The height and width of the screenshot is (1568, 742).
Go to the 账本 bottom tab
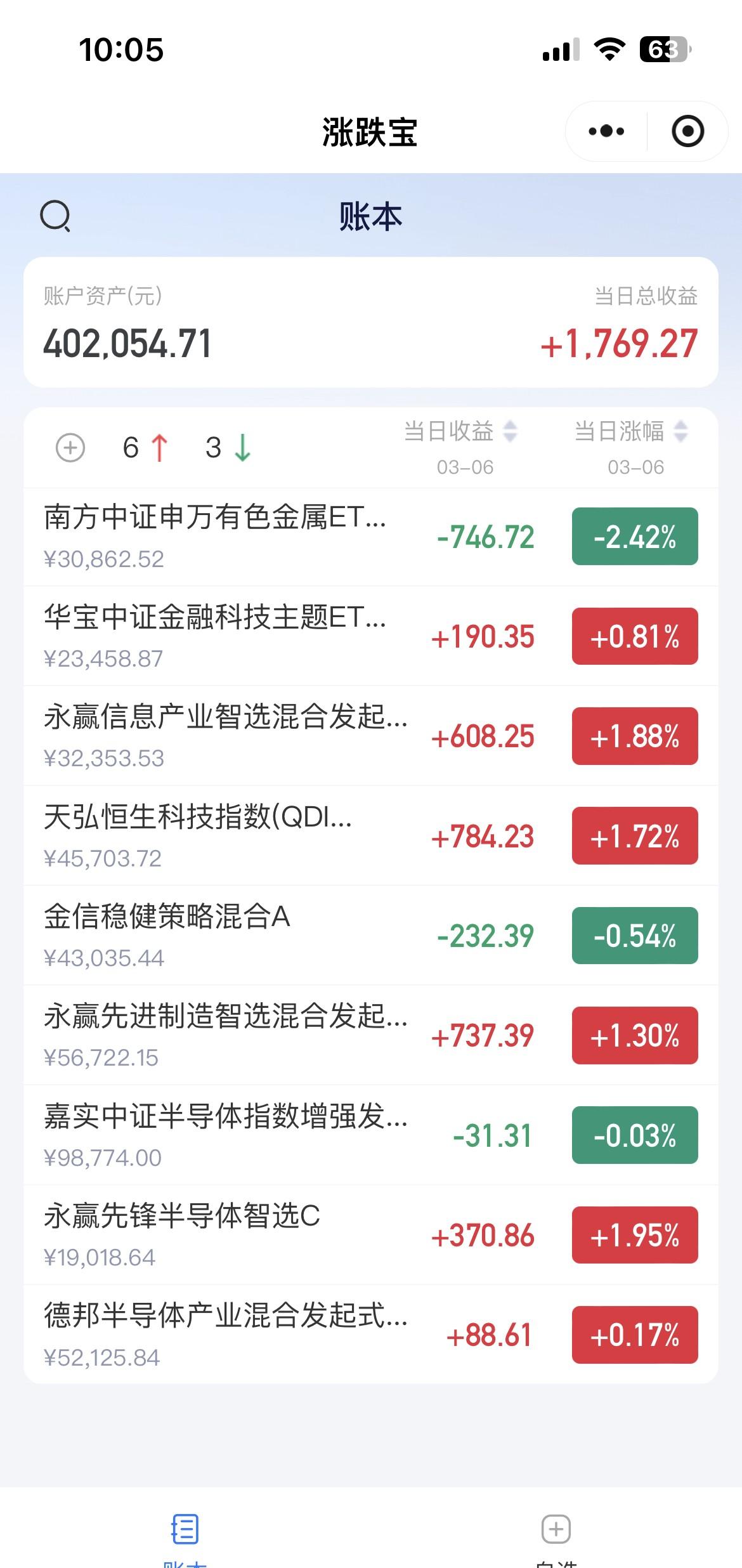point(185,1536)
